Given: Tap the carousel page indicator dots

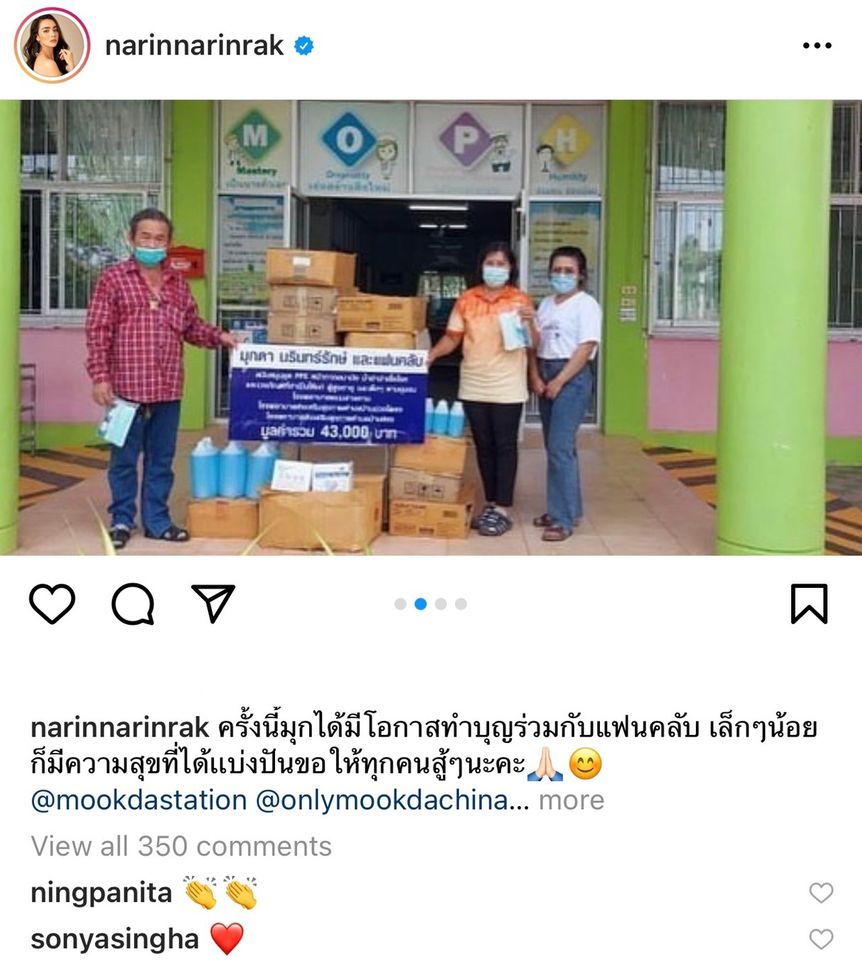Looking at the screenshot, I should click(x=430, y=603).
